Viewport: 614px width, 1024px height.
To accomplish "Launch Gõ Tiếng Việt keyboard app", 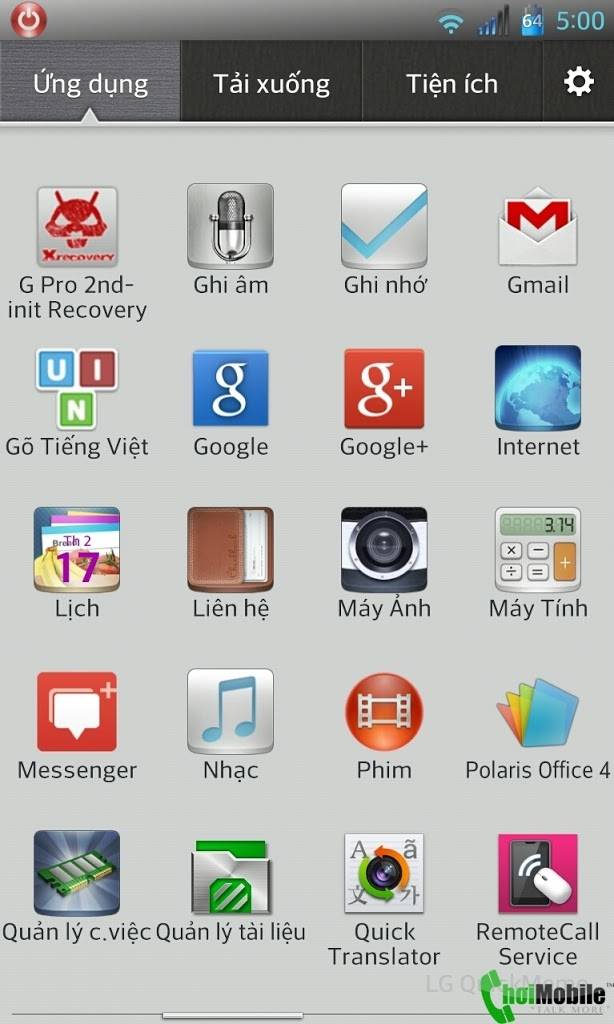I will (x=77, y=389).
